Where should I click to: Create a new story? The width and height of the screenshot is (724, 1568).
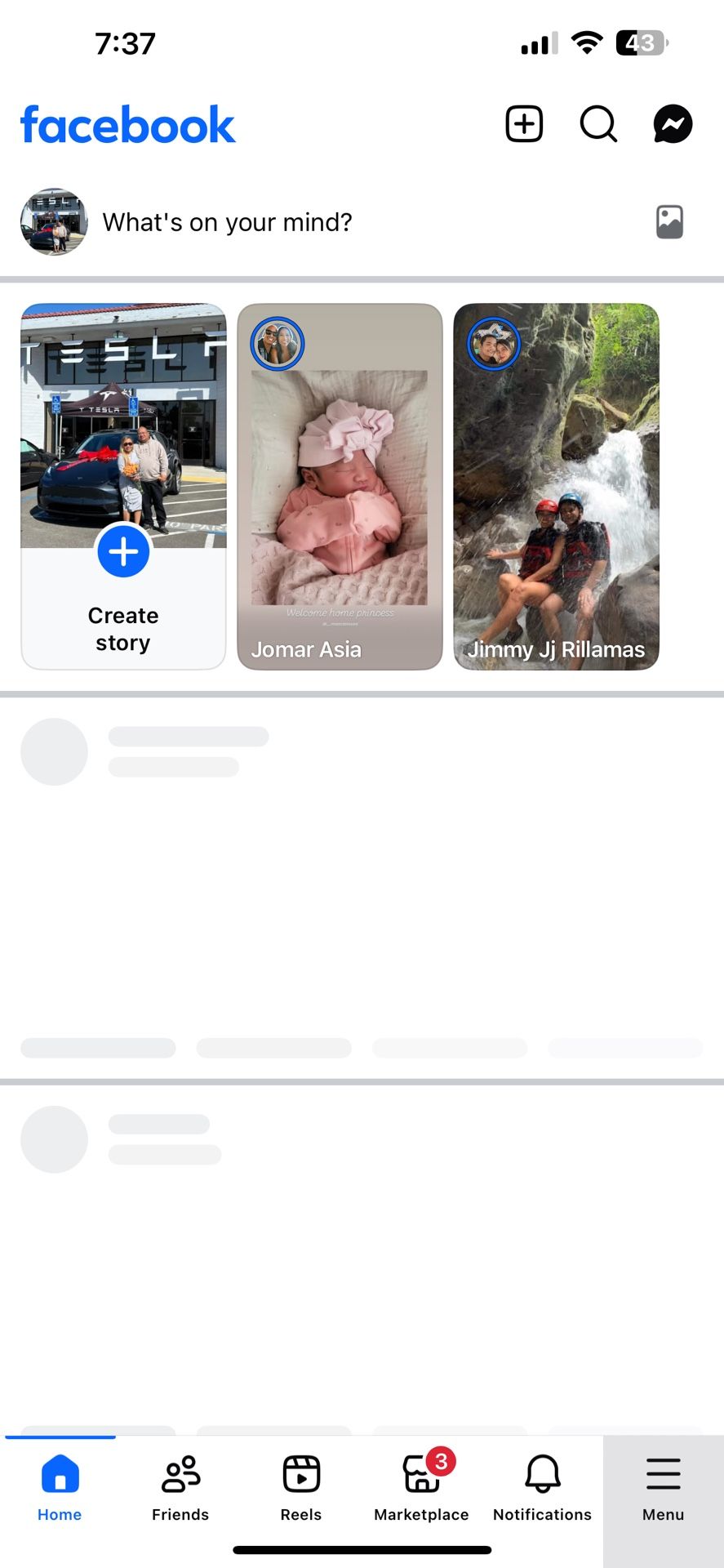(123, 487)
